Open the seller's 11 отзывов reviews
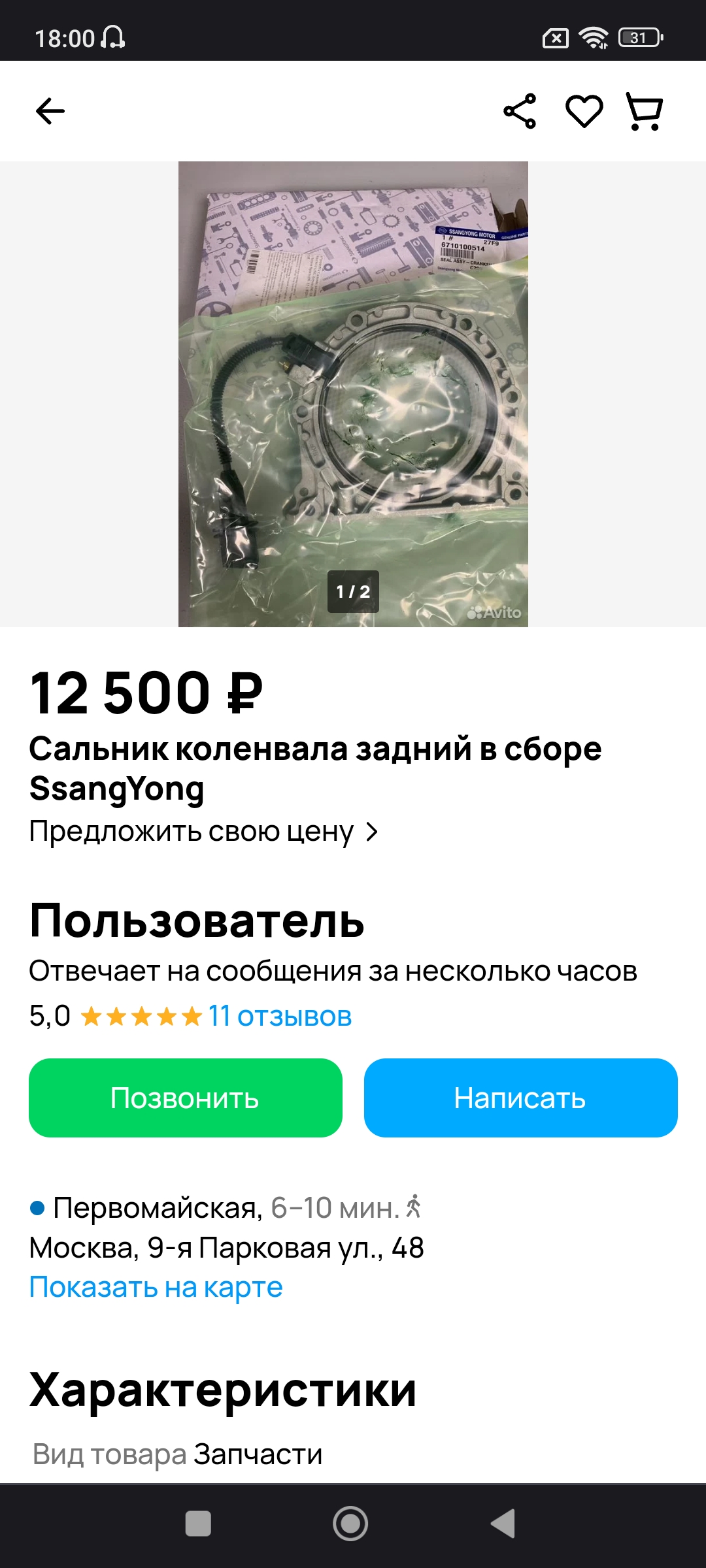The image size is (706, 1568). (280, 1017)
